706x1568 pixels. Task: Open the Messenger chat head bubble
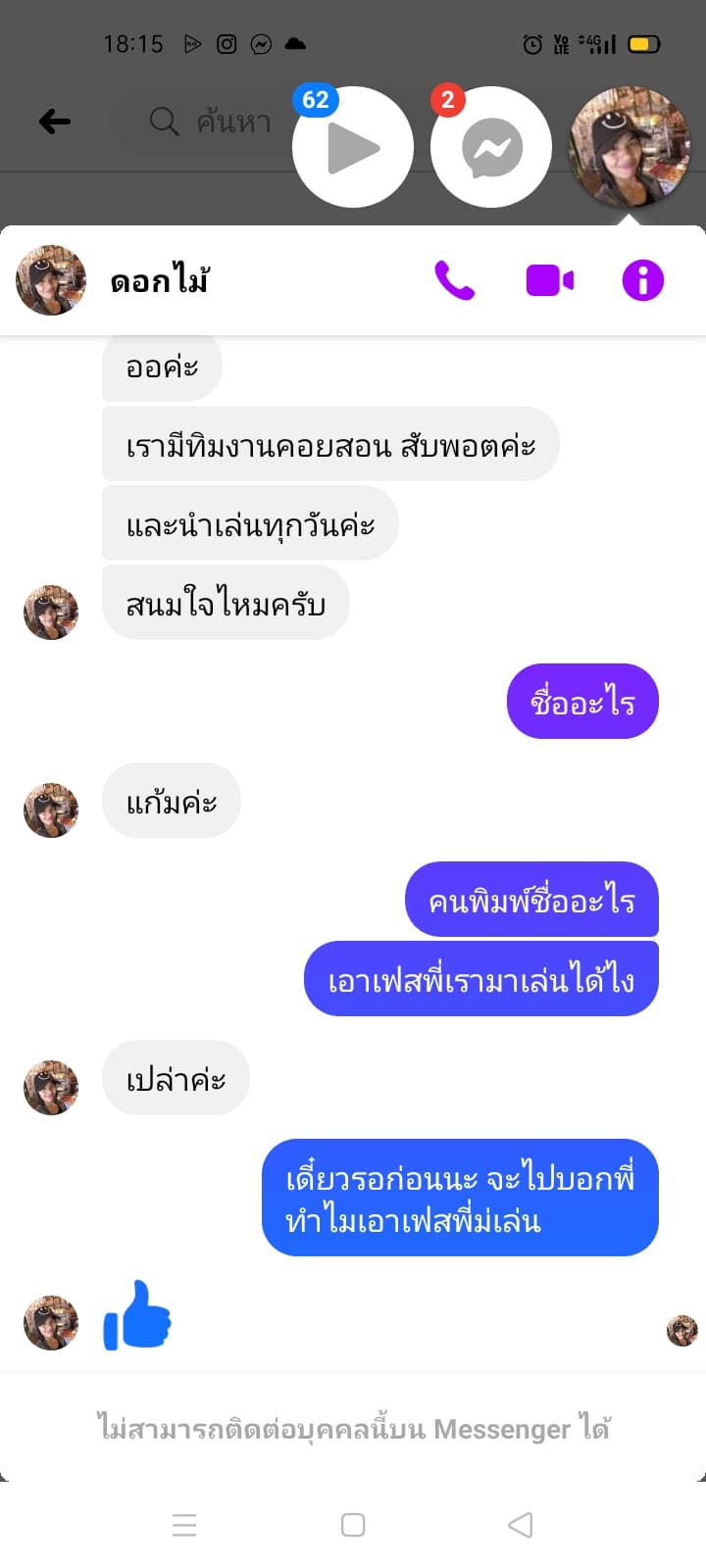[x=491, y=147]
